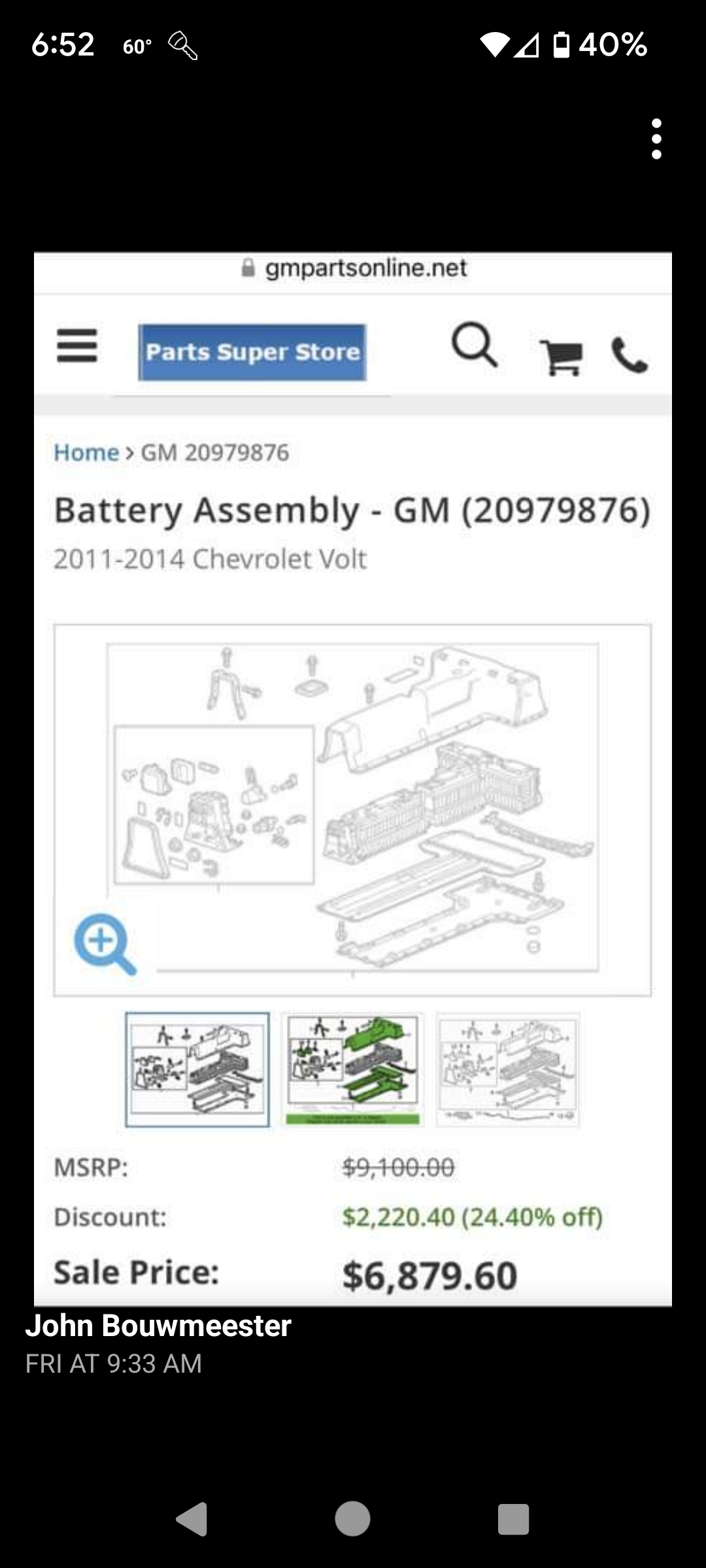The width and height of the screenshot is (706, 1568).
Task: Open John Bouwmeester's profile name
Action: pos(158,1326)
